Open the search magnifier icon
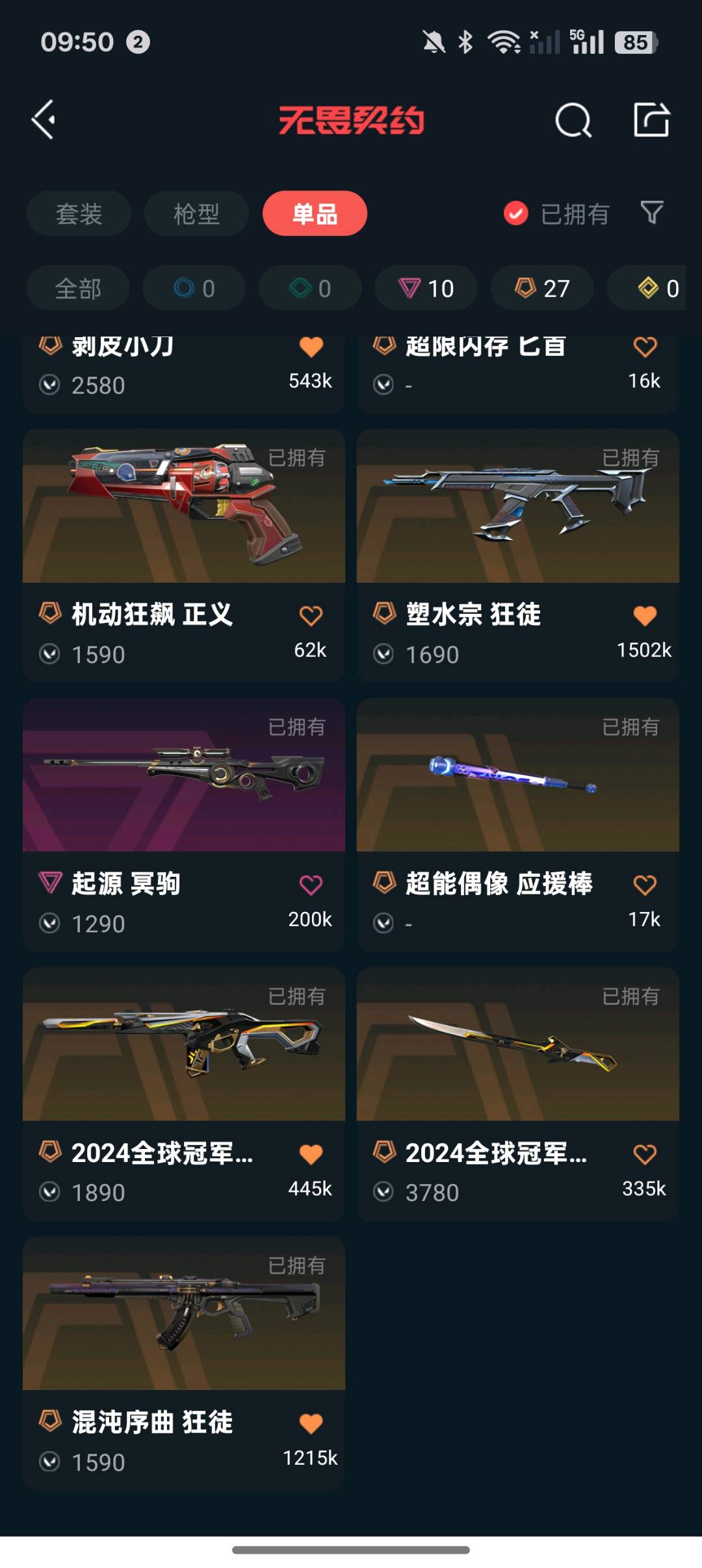The image size is (702, 1568). point(573,120)
